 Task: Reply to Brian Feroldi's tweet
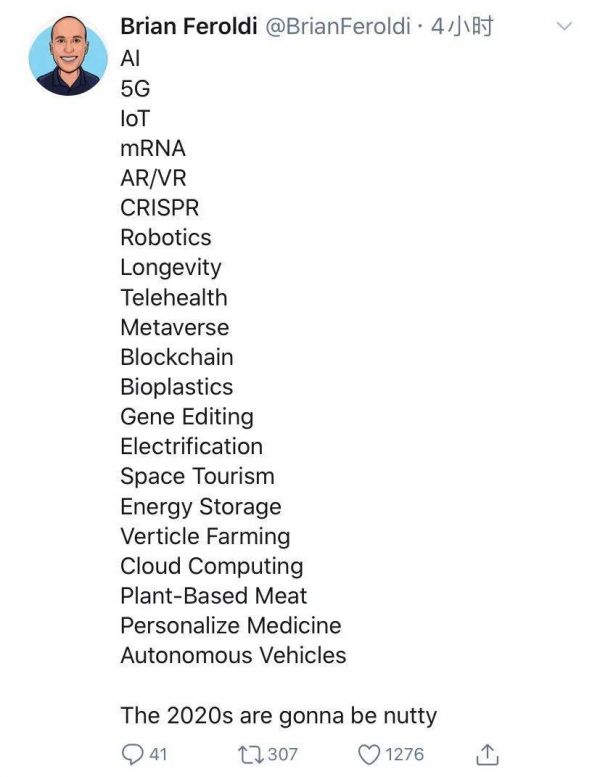(133, 754)
